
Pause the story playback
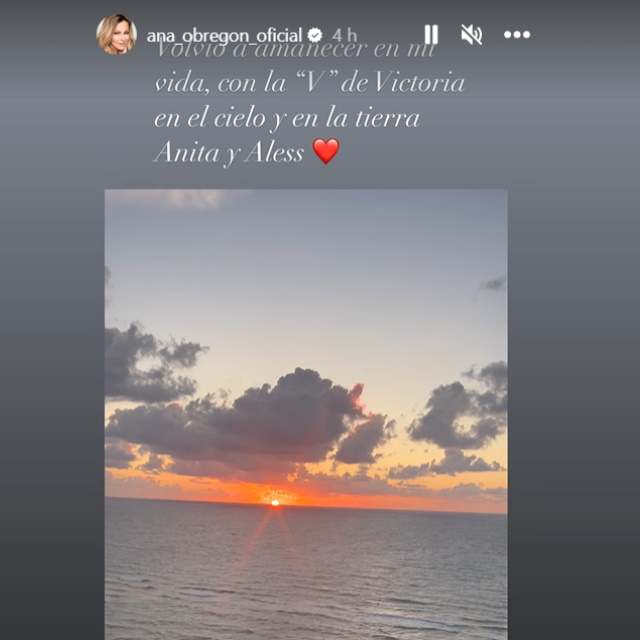click(x=431, y=35)
